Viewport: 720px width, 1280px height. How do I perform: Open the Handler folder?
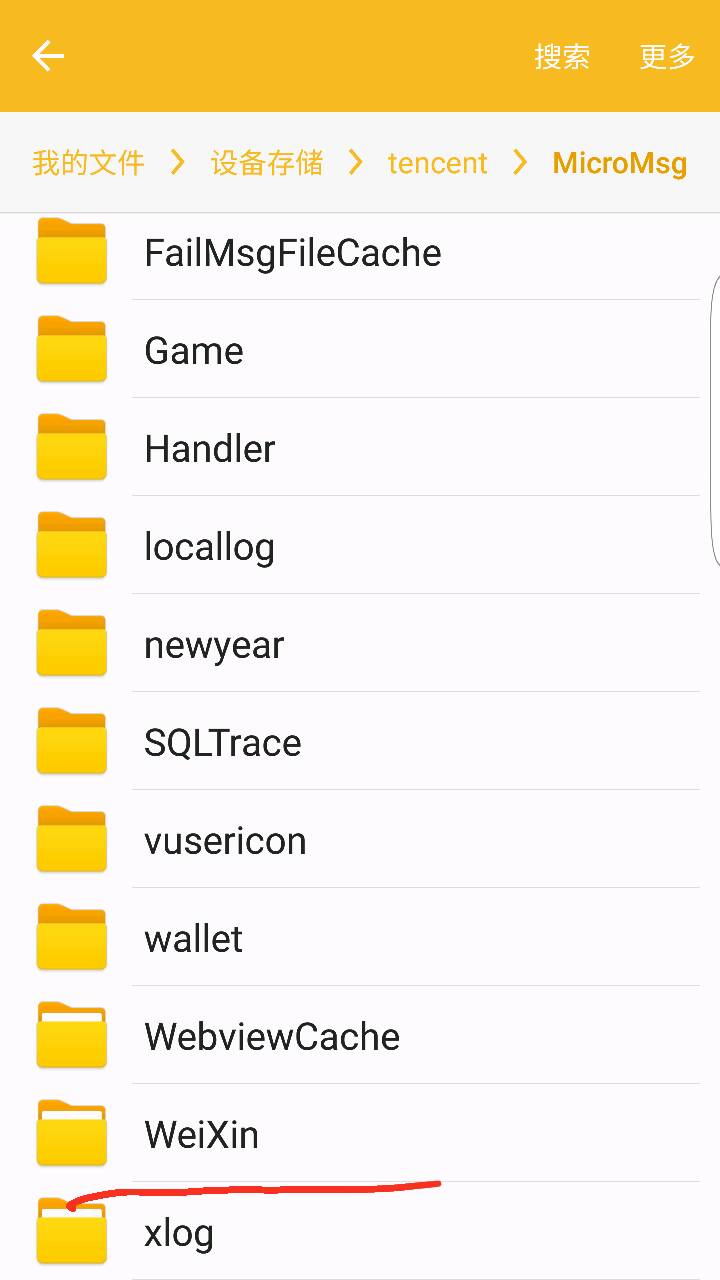coord(360,448)
